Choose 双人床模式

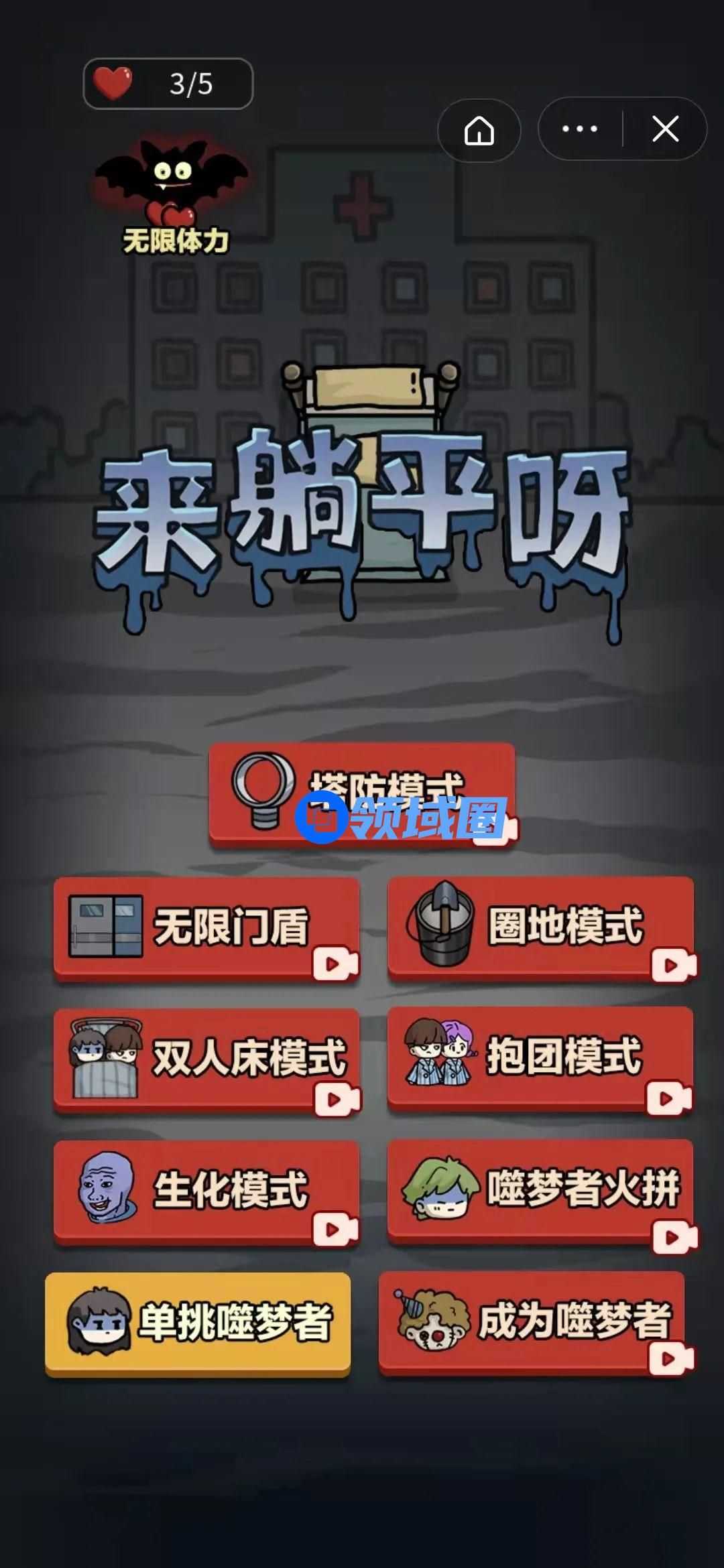(x=206, y=1059)
